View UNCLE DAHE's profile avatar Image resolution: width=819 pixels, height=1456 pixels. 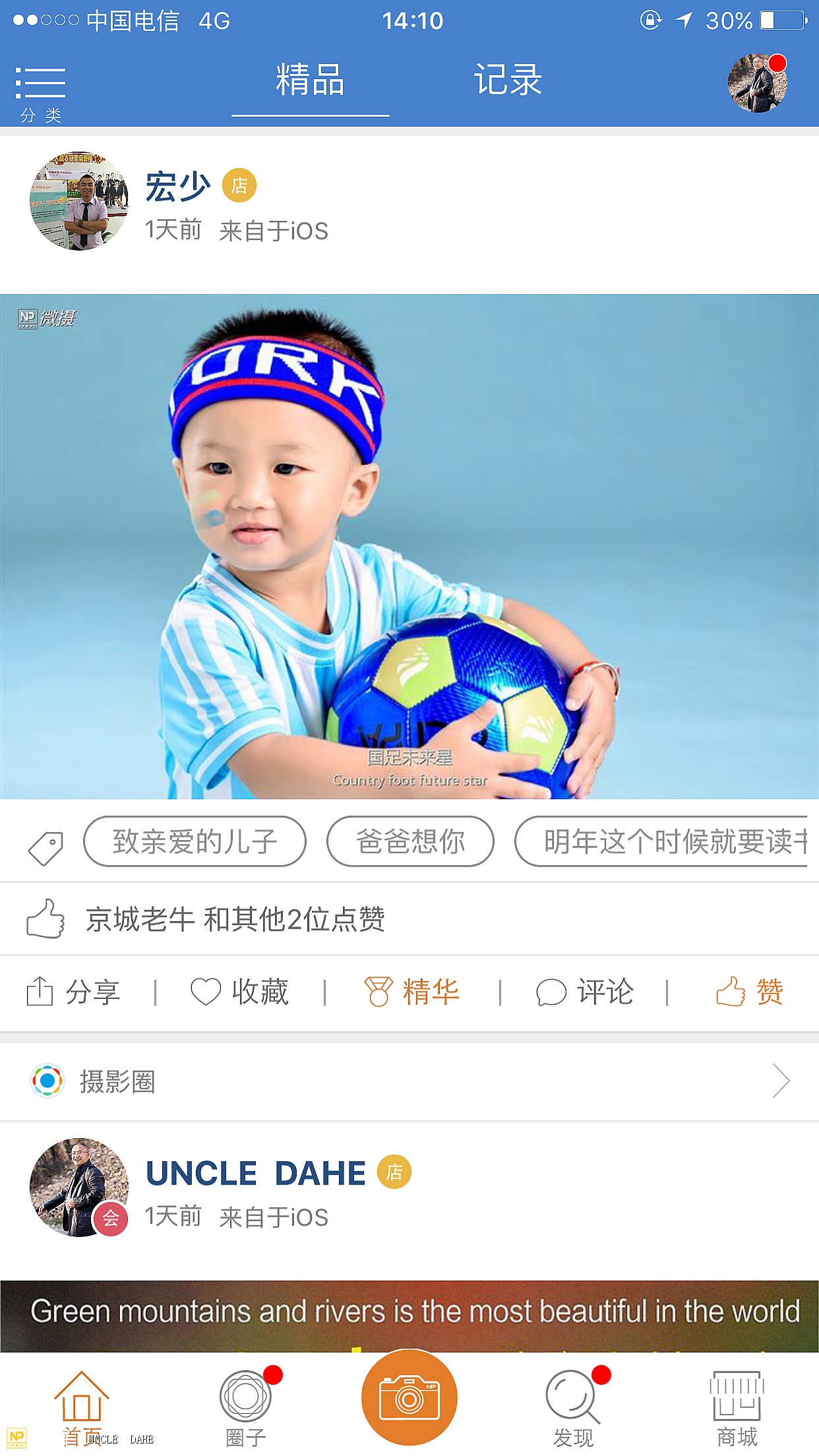pyautogui.click(x=79, y=1187)
